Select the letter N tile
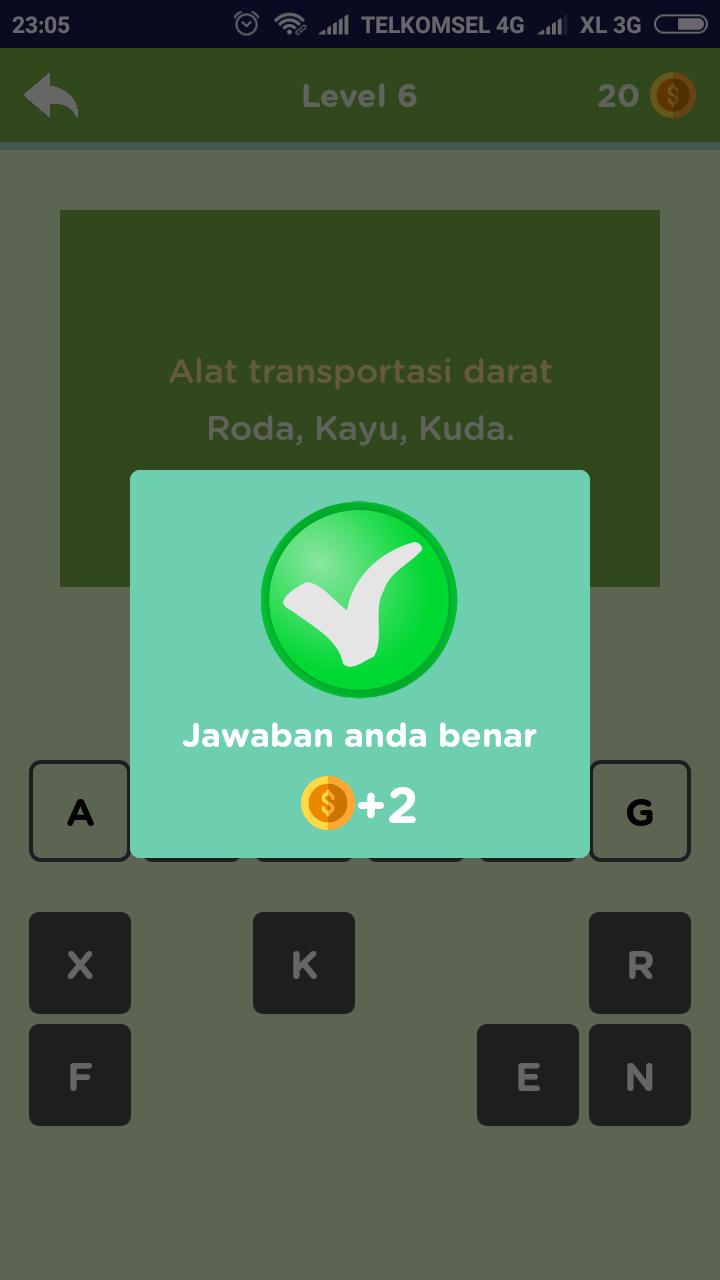 tap(640, 1075)
